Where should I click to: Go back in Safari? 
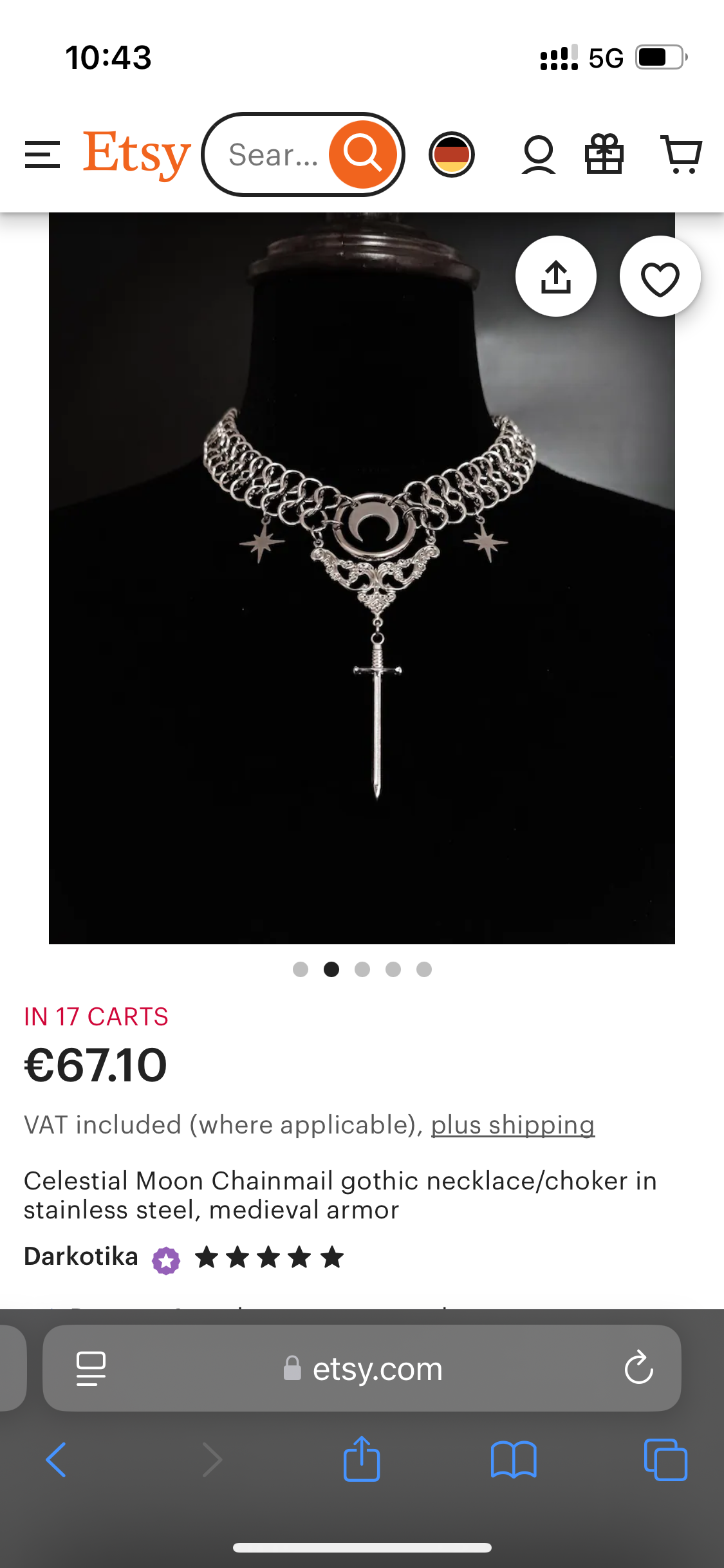click(x=56, y=1460)
